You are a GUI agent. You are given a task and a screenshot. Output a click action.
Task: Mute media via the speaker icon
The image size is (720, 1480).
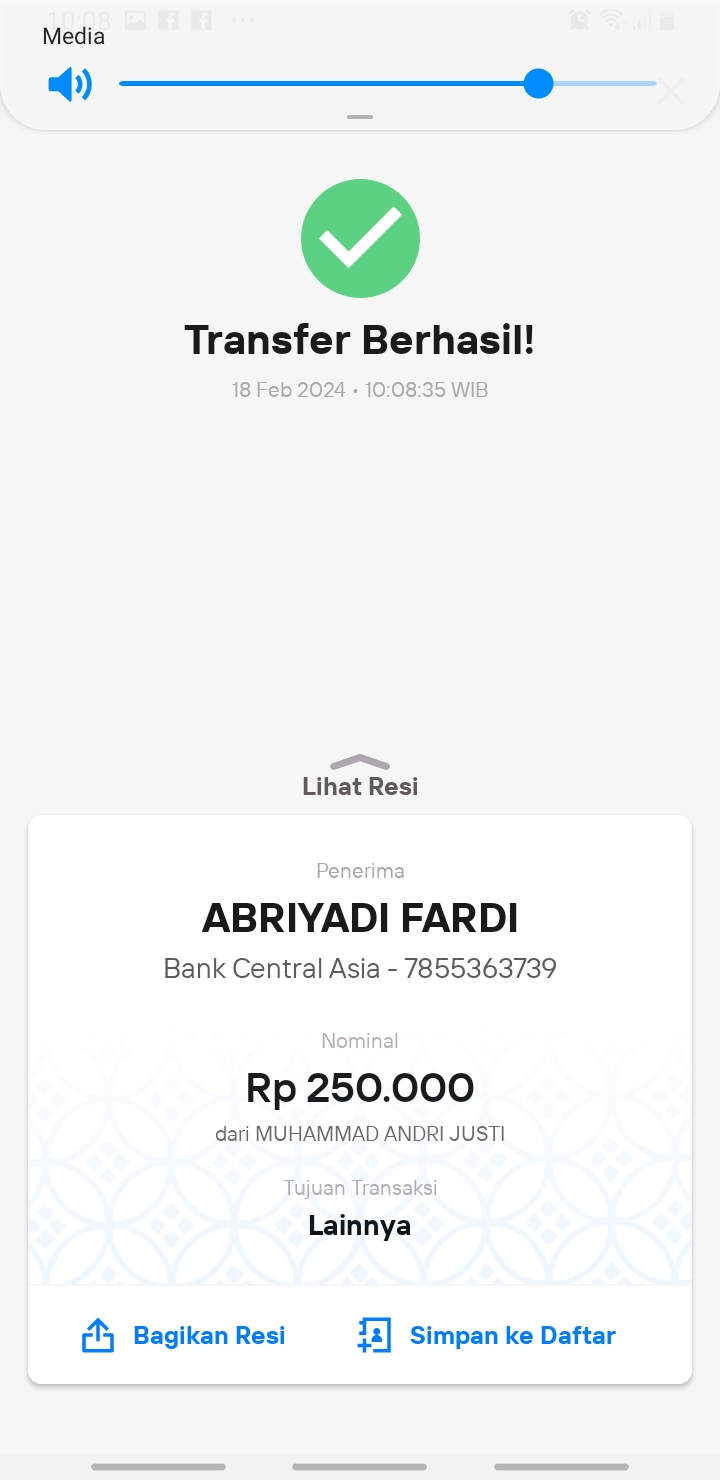point(70,84)
